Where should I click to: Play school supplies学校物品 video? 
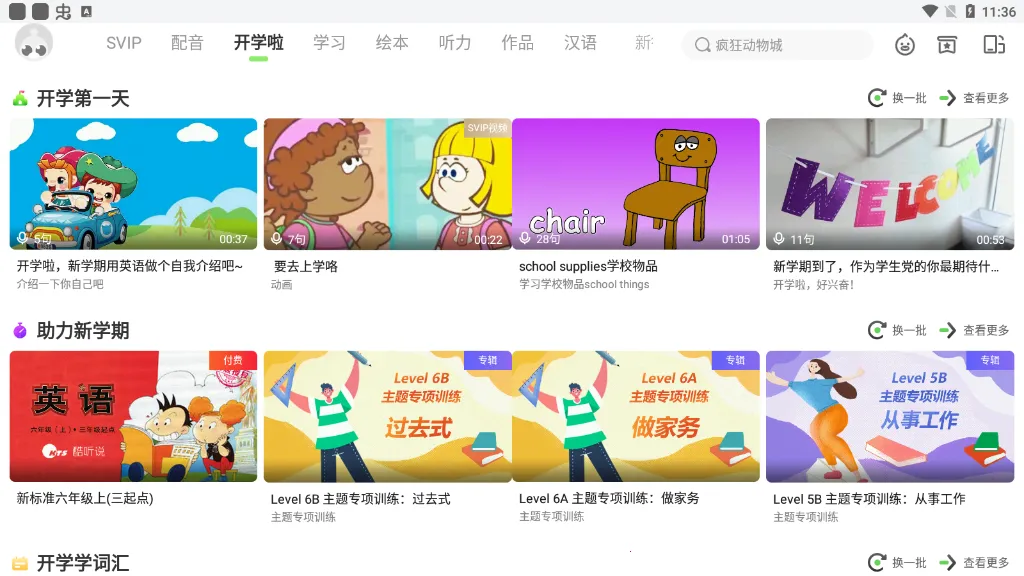point(636,184)
